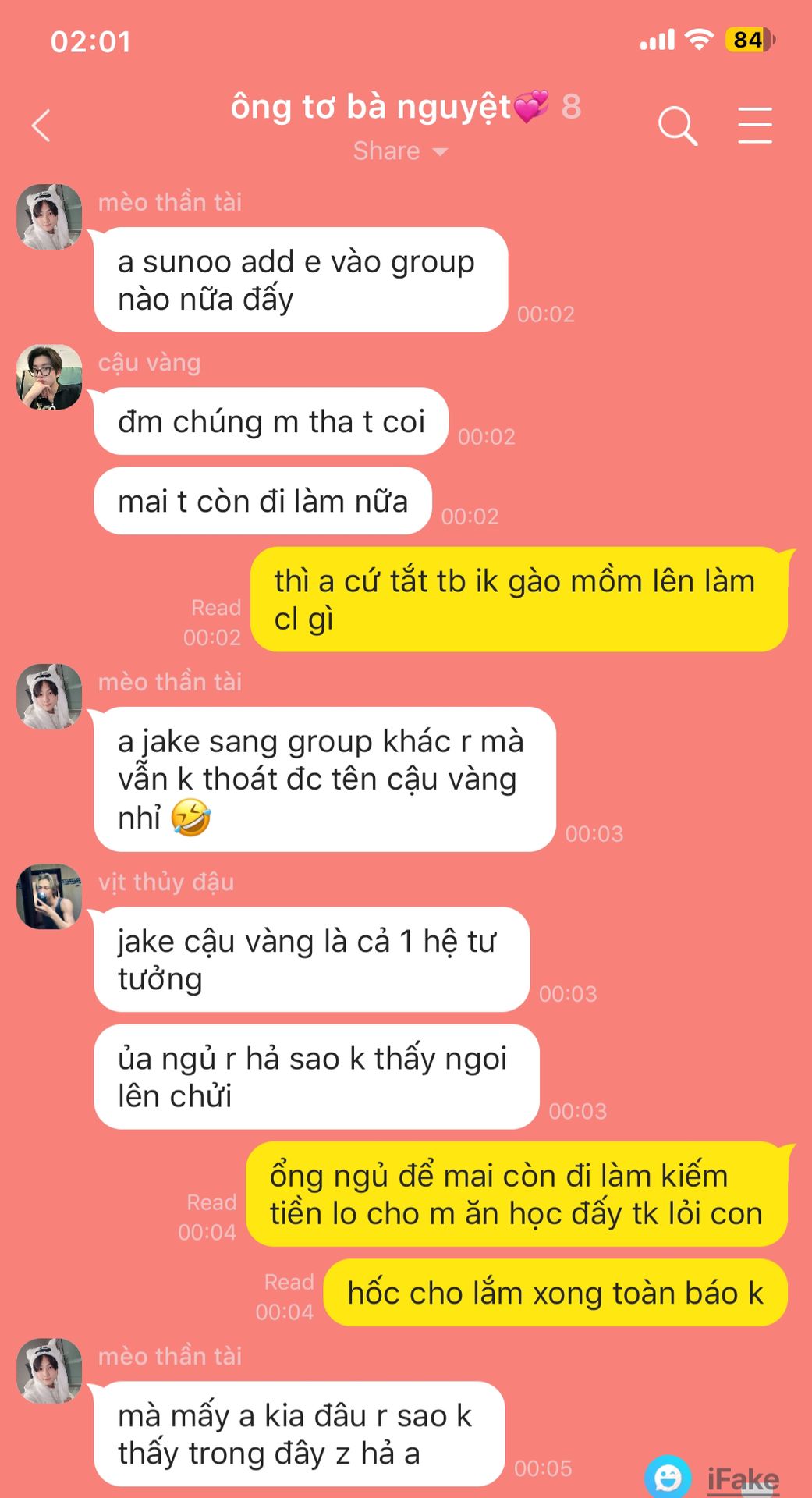Screen dimensions: 812x1498
Task: Expand the Share dropdown under the title
Action: click(x=399, y=151)
